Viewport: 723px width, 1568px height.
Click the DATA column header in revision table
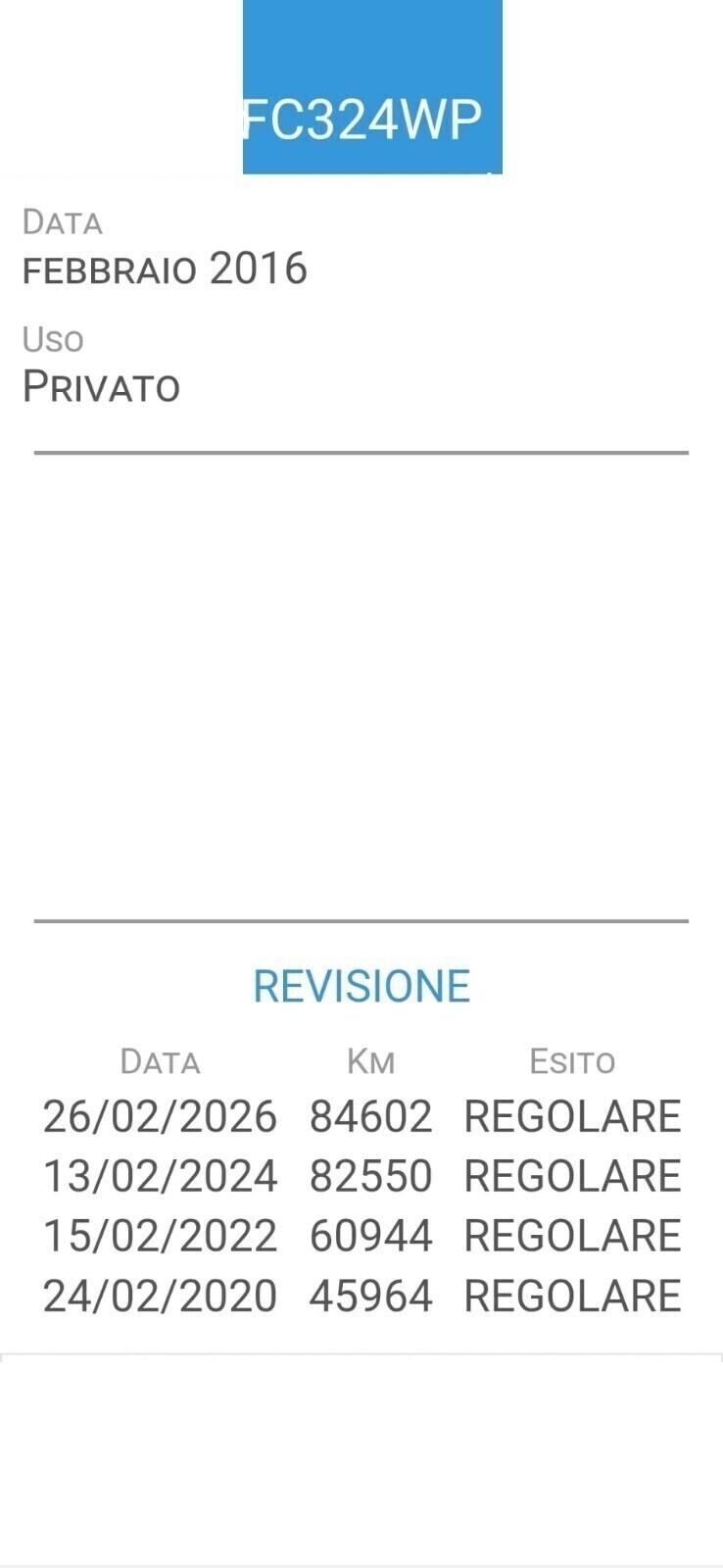(162, 1060)
